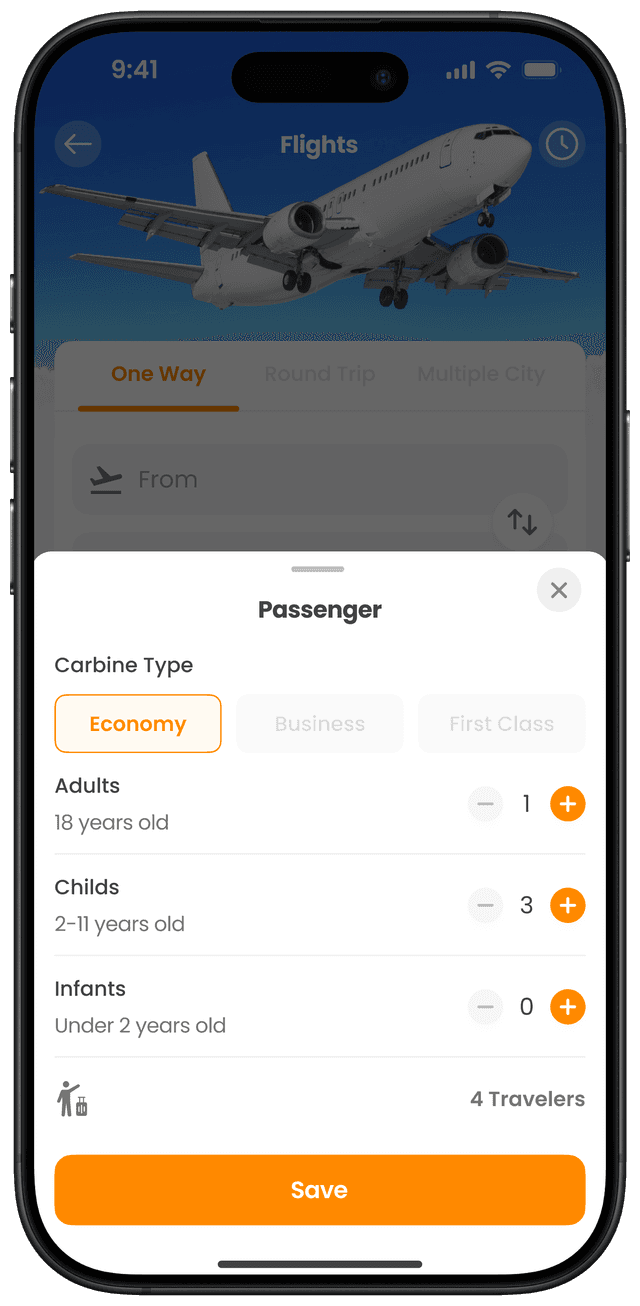This screenshot has height=1306, width=640.
Task: Close the Passenger sheet
Action: [x=559, y=590]
